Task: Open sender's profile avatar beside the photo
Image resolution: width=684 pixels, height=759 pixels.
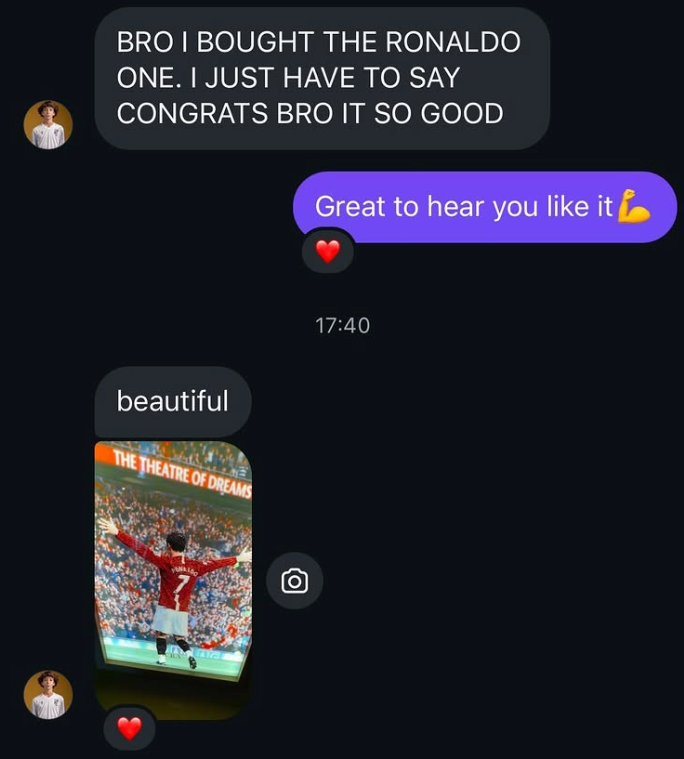Action: pyautogui.click(x=48, y=695)
